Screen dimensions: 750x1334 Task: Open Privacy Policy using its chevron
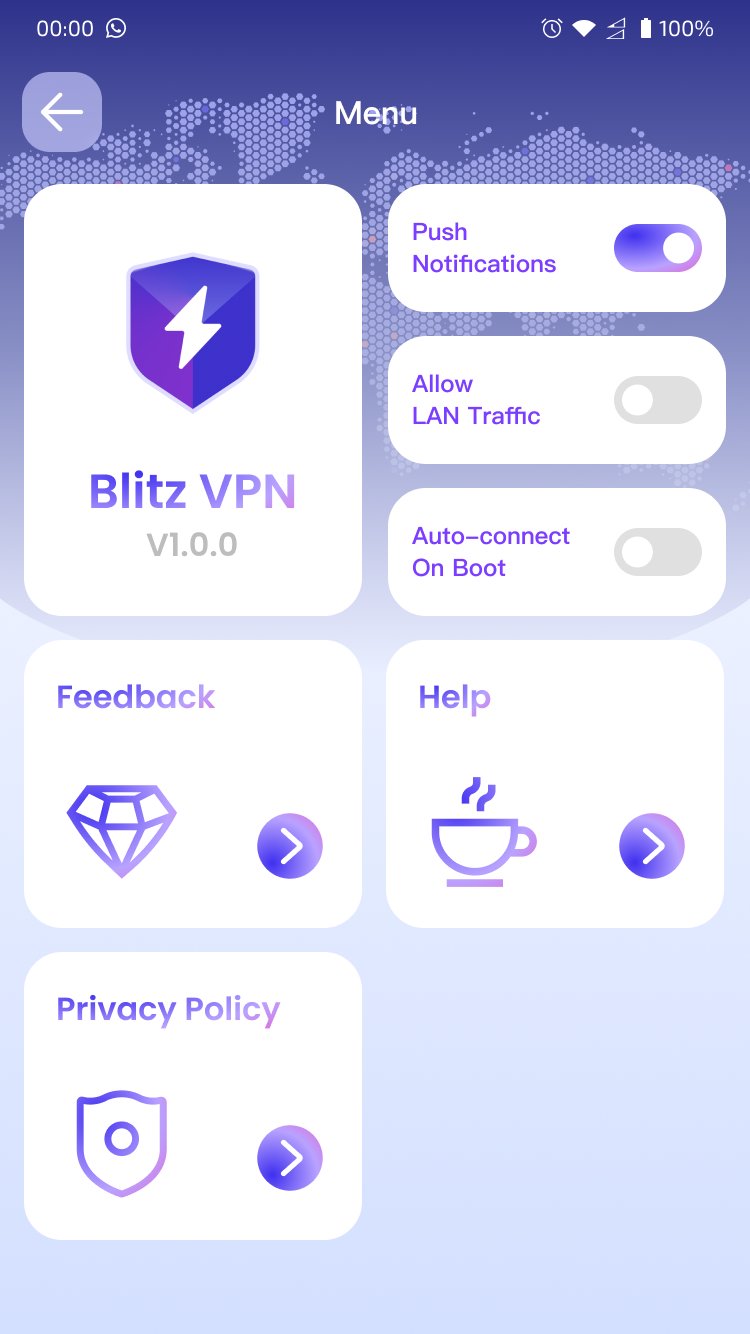coord(290,1158)
